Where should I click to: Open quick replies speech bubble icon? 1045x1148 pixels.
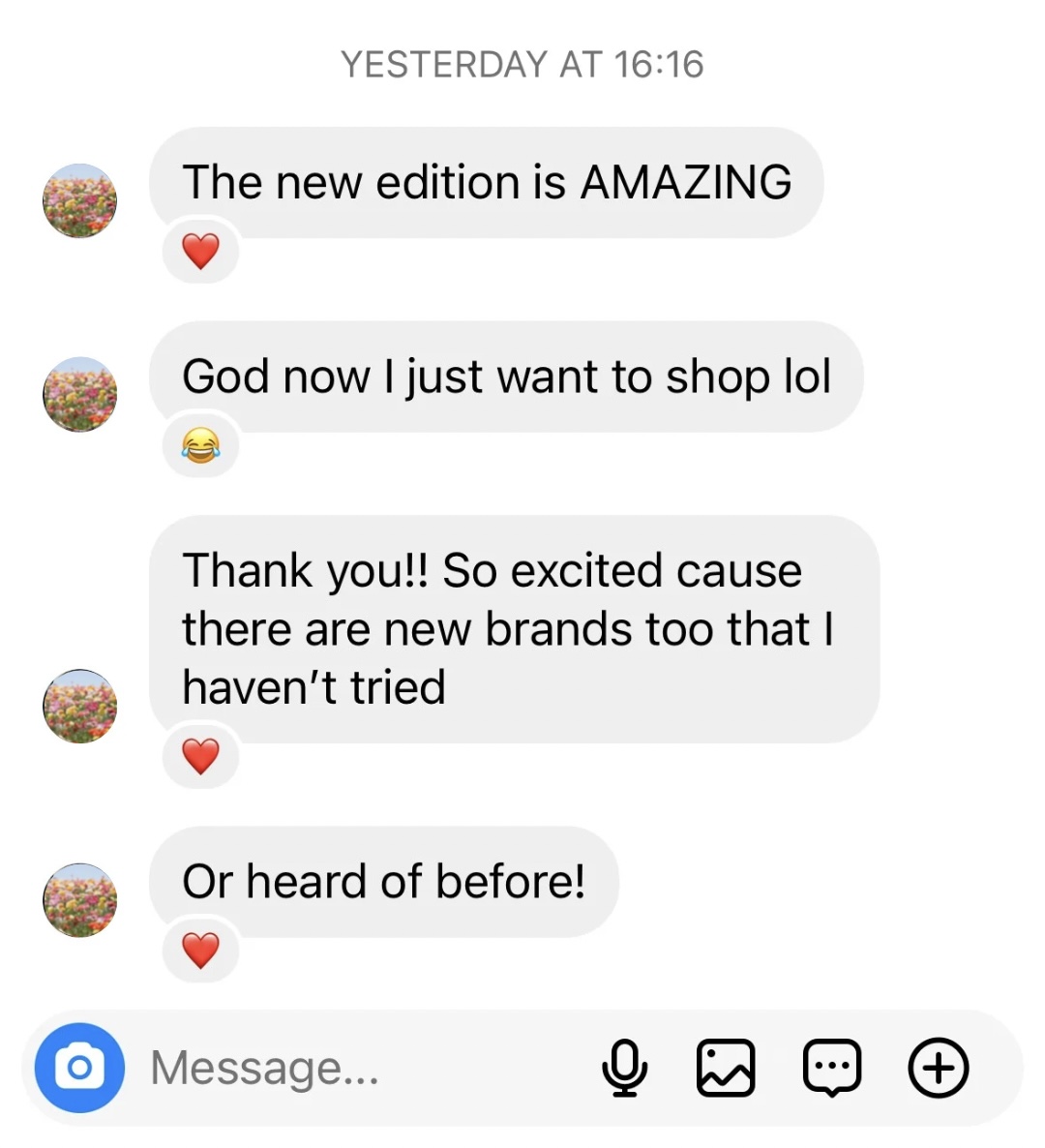832,1068
